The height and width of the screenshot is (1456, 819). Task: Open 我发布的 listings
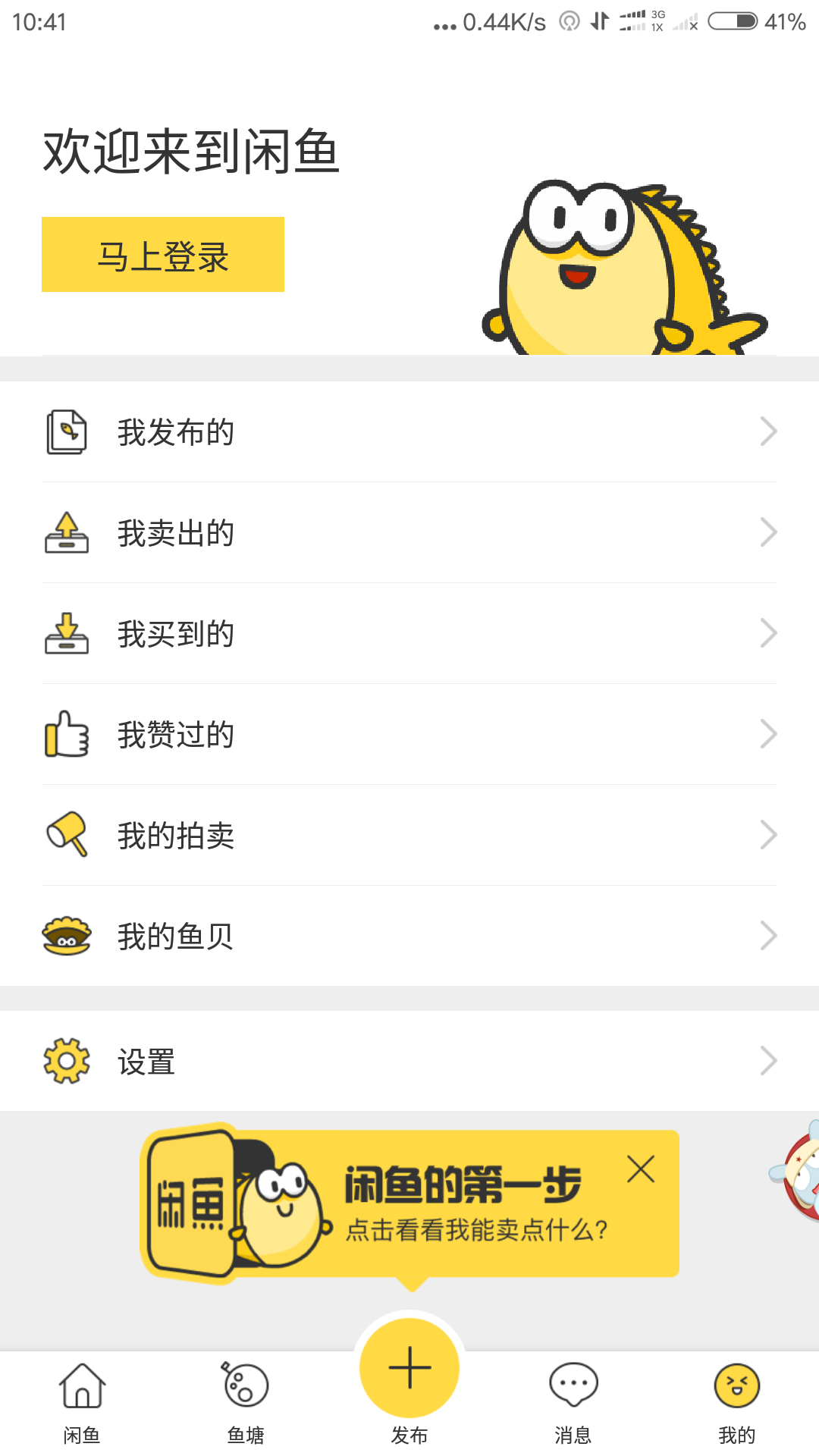(409, 432)
